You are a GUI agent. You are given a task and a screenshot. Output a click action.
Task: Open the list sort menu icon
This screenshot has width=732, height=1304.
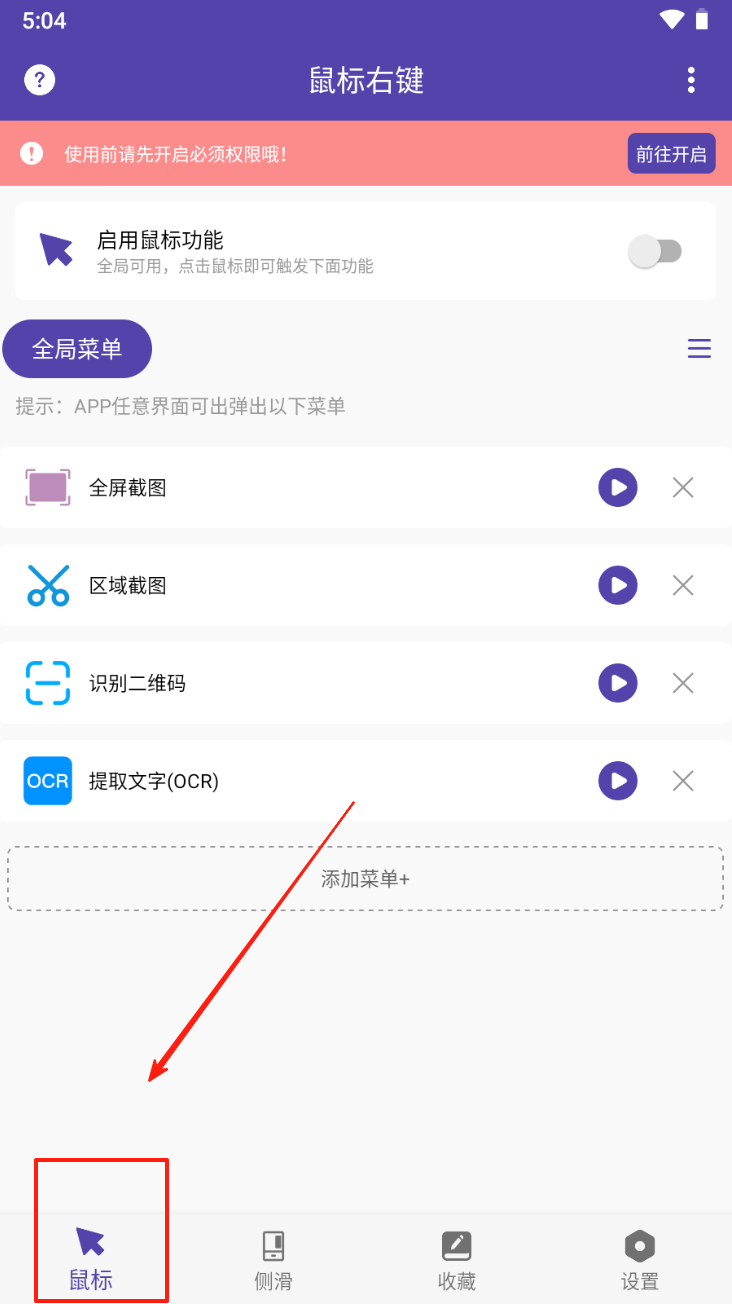(x=699, y=349)
